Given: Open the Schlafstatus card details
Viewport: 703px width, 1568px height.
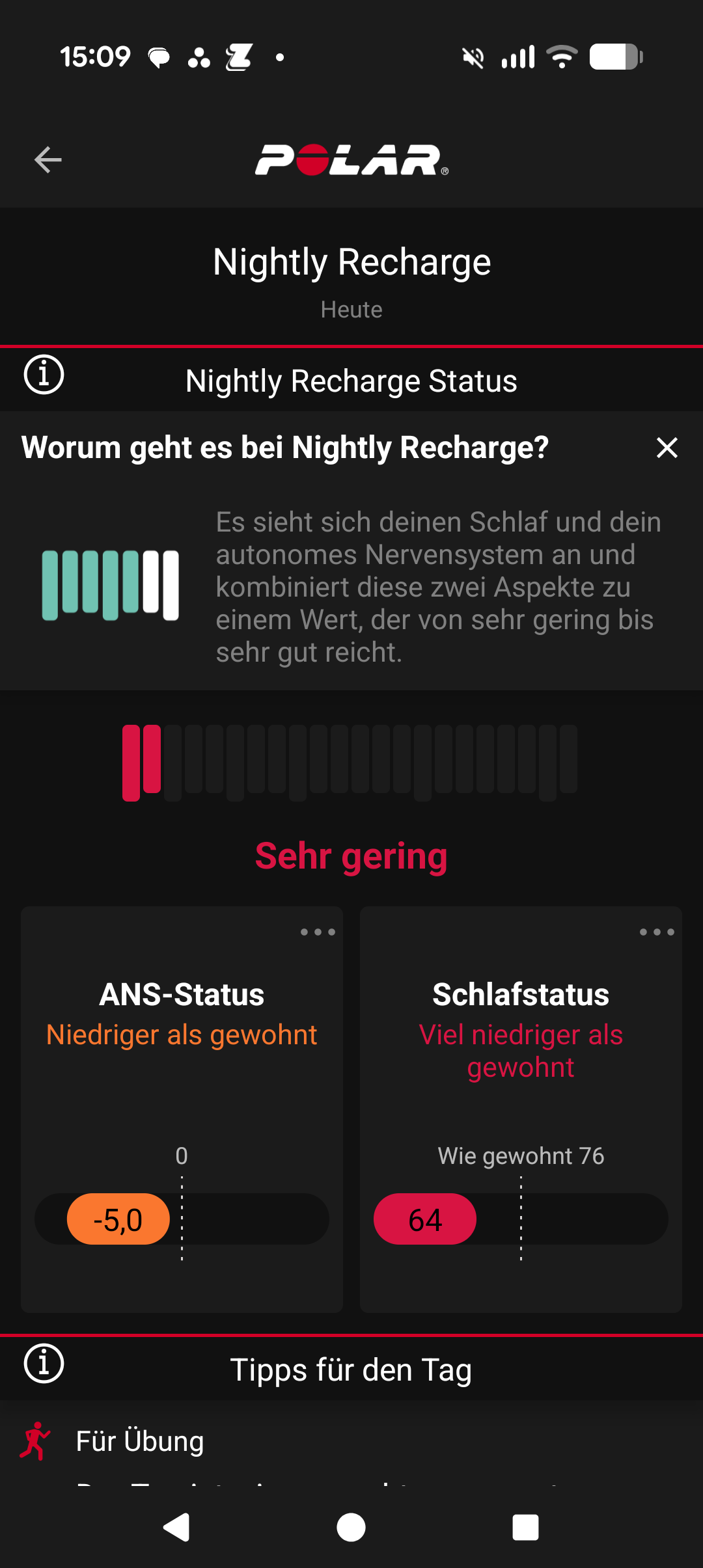Looking at the screenshot, I should click(521, 1106).
